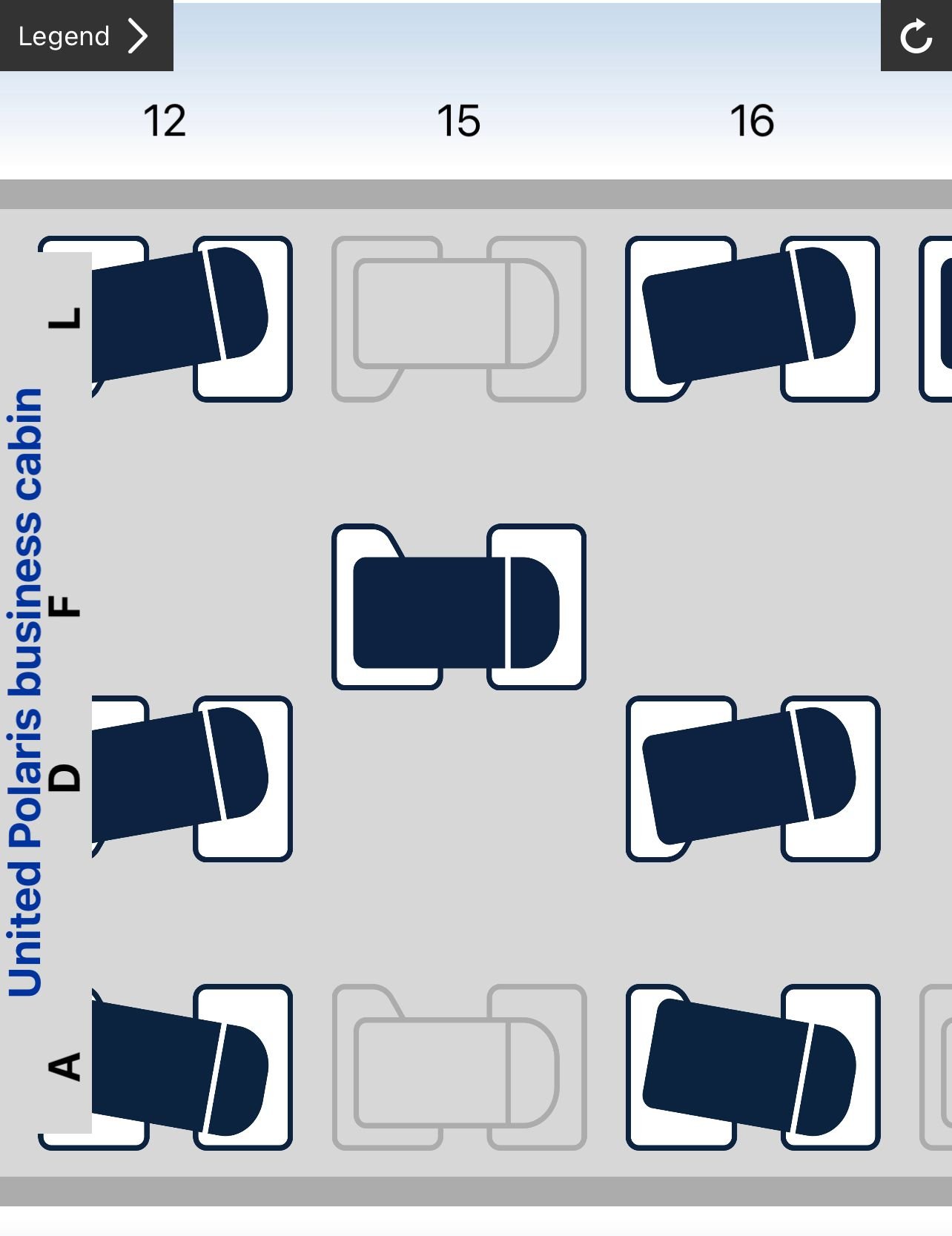Choose seat 15F
This screenshot has width=952, height=1236.
point(458,607)
